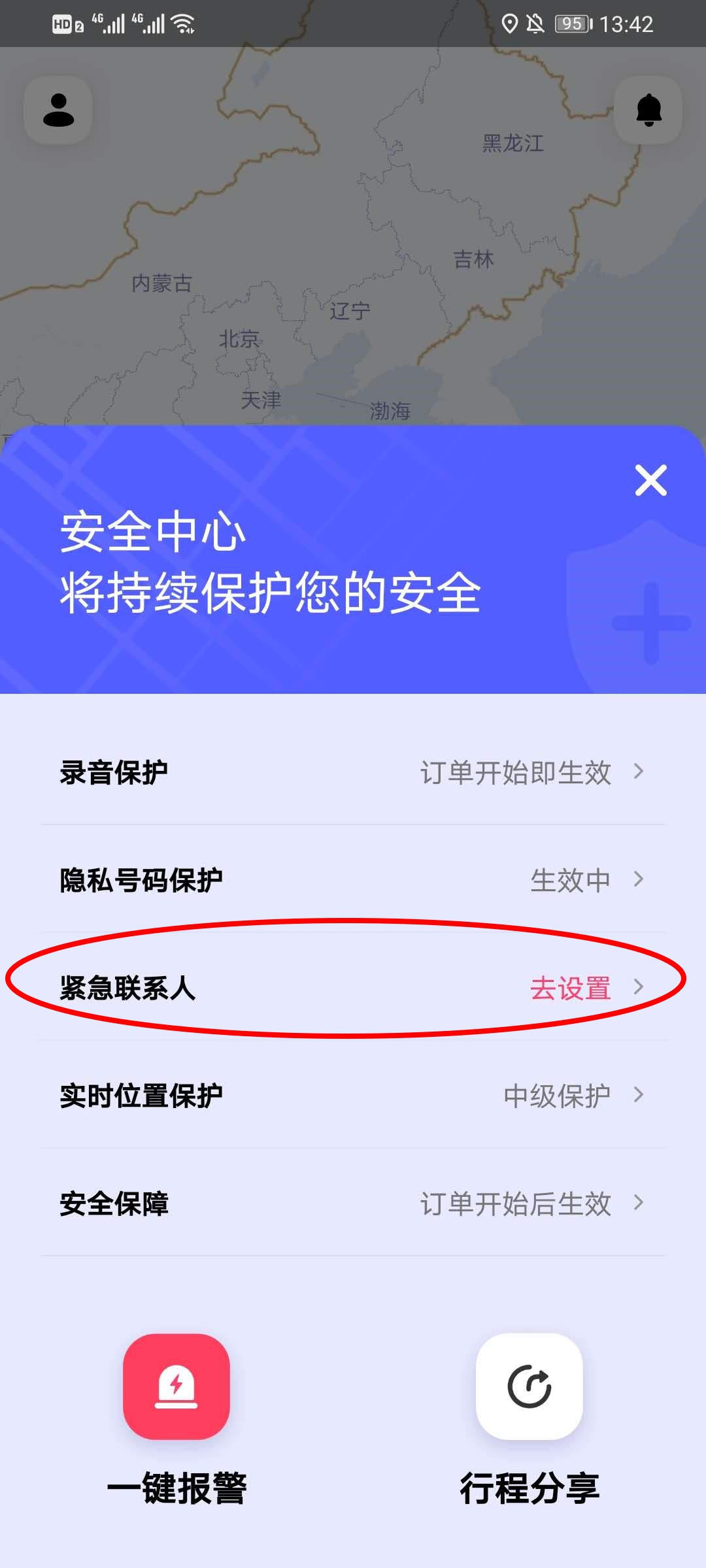Tap the battery indicator showing 95
This screenshot has height=1568, width=706.
pos(572,23)
